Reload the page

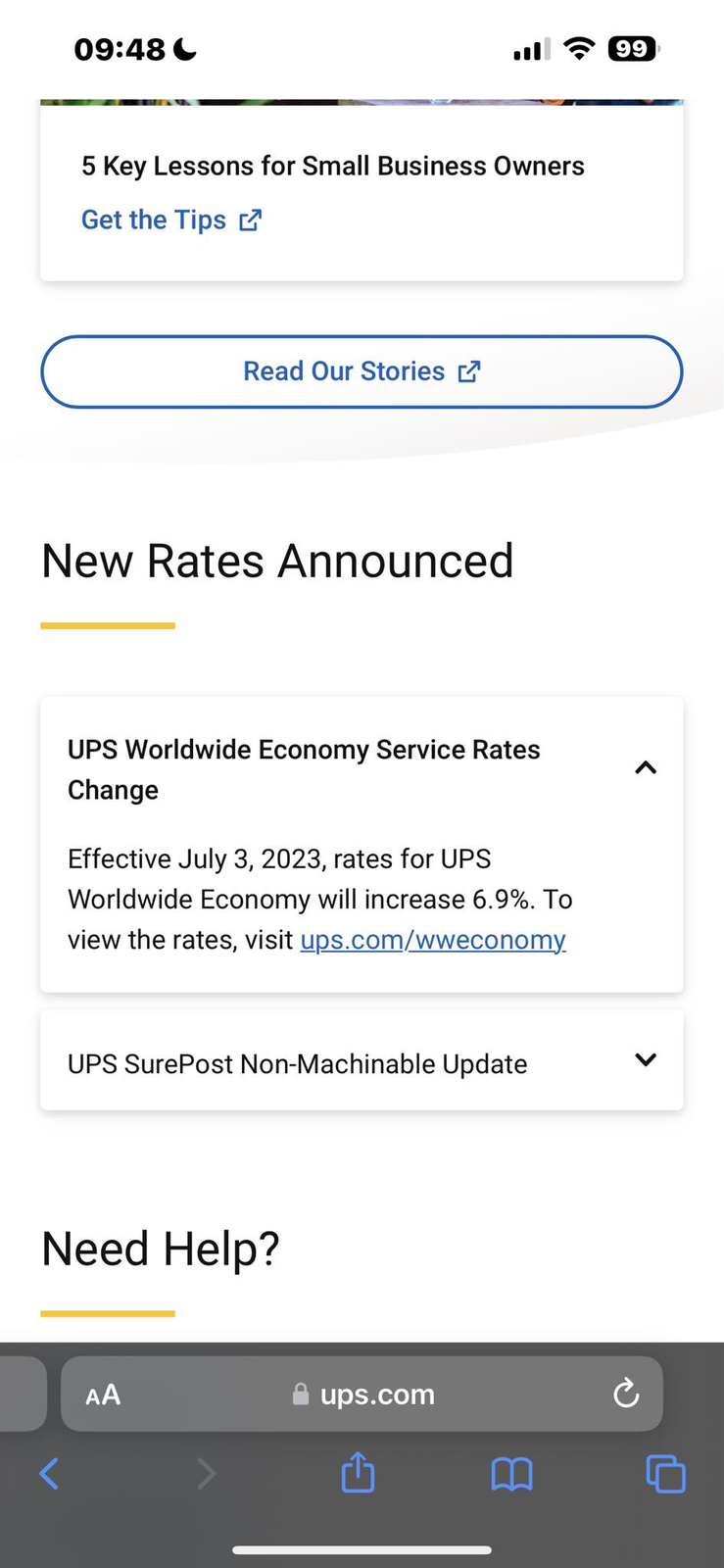[626, 1393]
